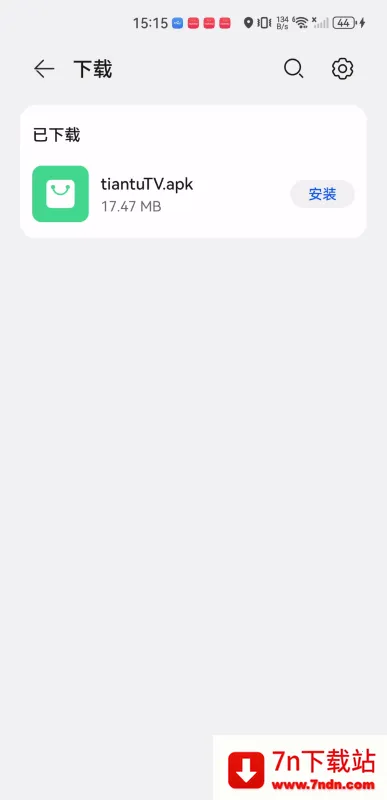
Task: Tap 安装 to install tiantuTV.apk
Action: 322,194
